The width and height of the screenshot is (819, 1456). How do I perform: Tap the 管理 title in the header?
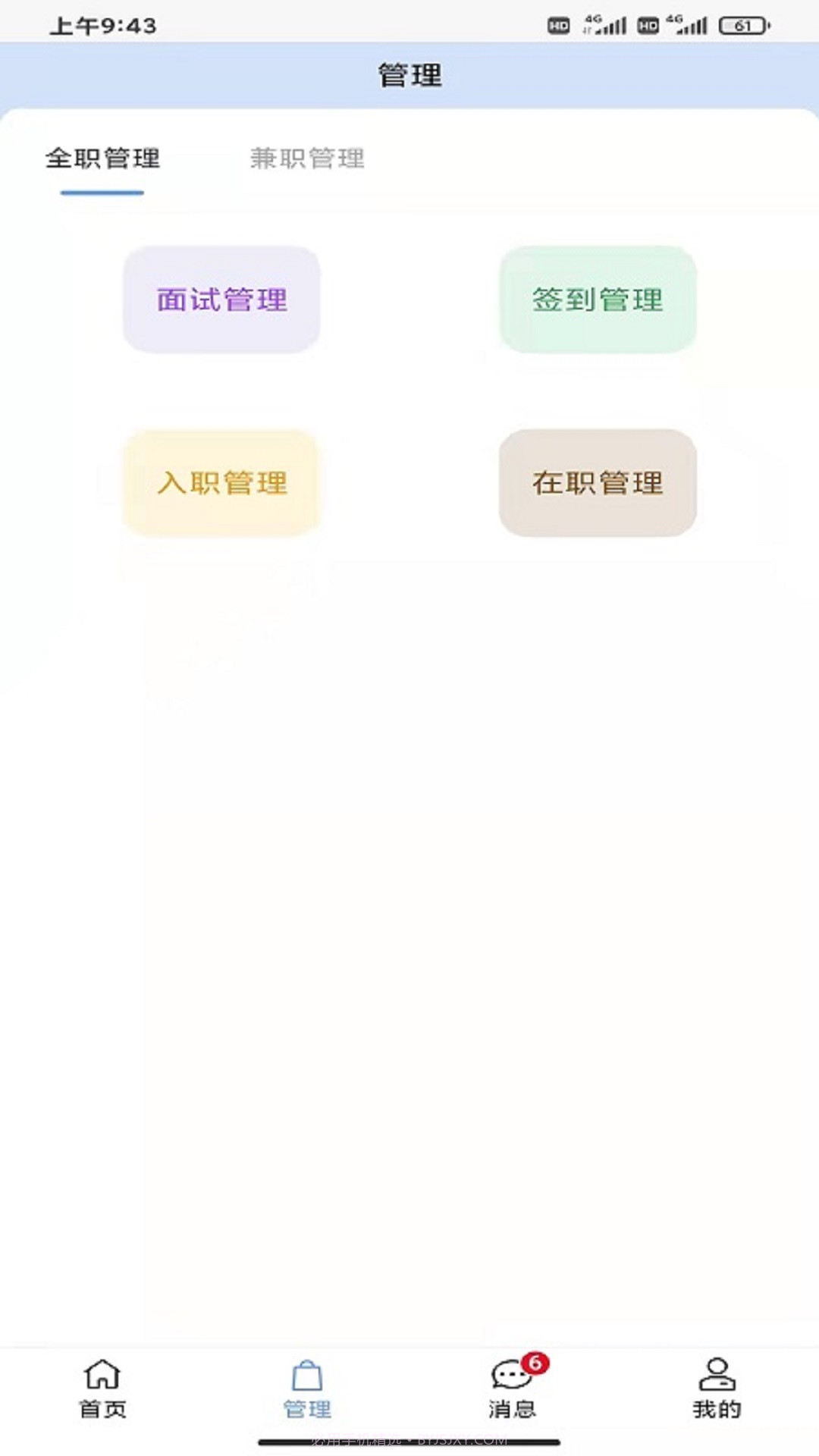coord(409,75)
